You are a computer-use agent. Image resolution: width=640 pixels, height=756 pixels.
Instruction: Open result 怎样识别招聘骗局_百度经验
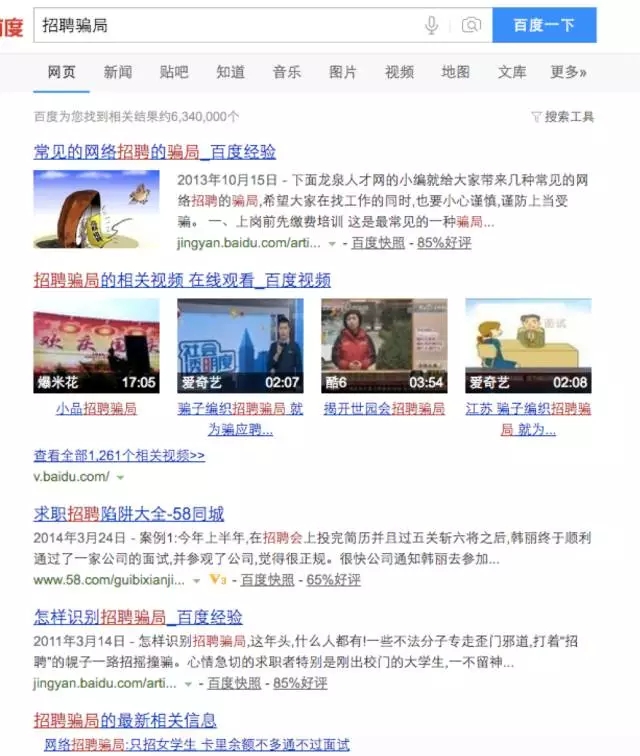138,617
